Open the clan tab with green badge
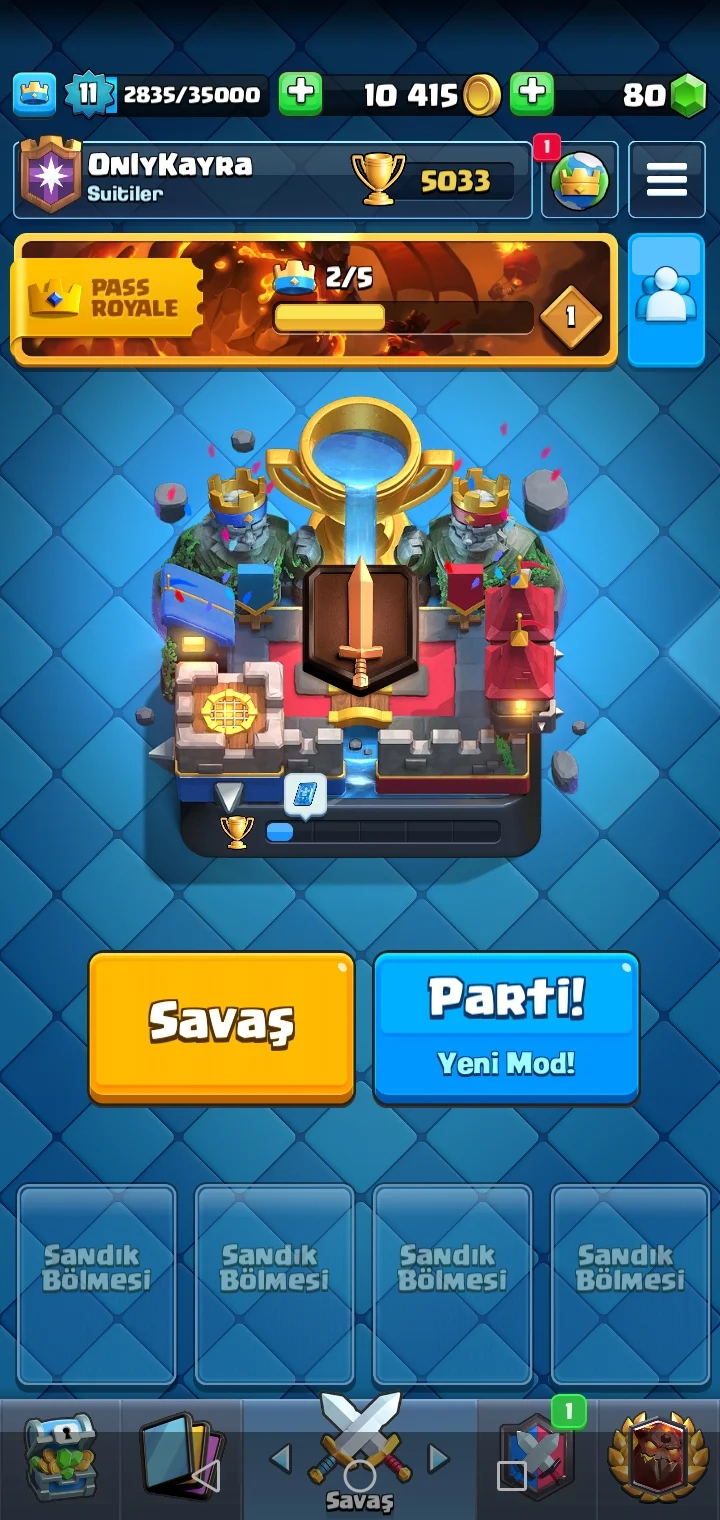 (x=538, y=1460)
